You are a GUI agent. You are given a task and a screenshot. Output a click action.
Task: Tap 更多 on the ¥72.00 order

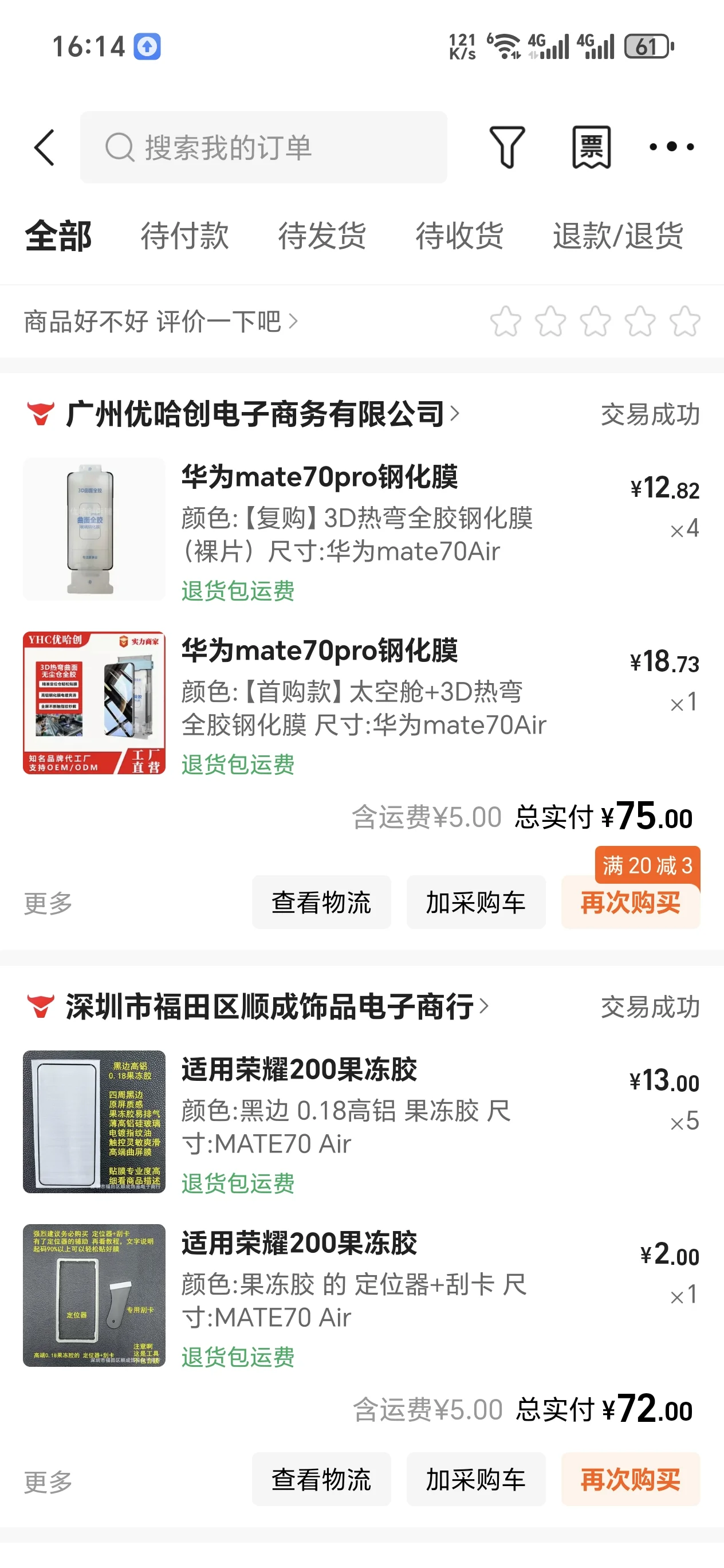click(x=48, y=1481)
